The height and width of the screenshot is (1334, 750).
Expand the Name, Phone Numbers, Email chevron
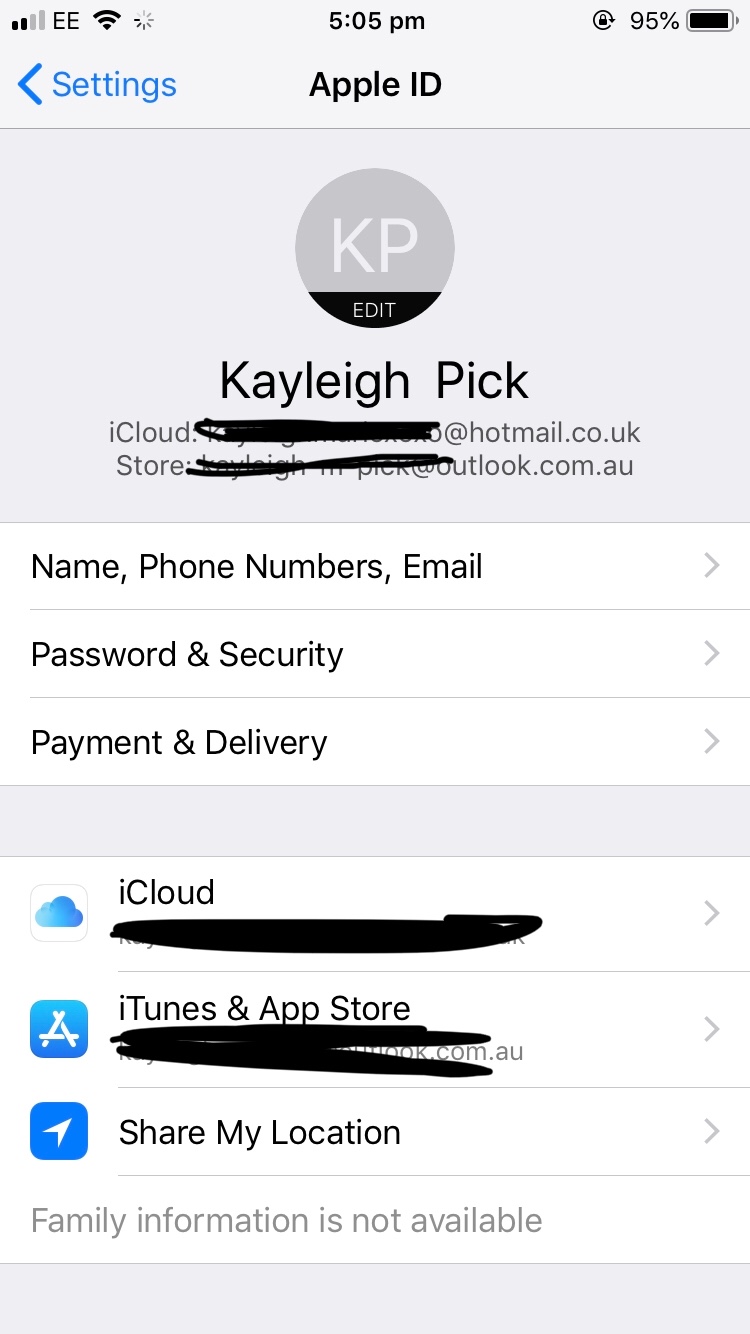(711, 565)
